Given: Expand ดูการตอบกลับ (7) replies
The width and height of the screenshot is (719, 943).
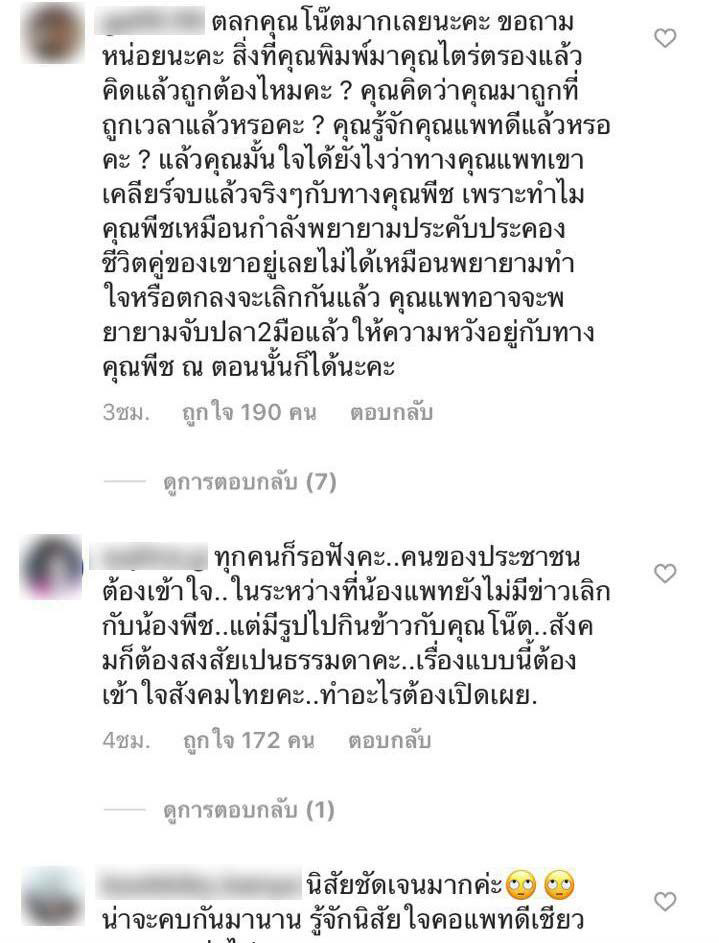Looking at the screenshot, I should click(249, 482).
